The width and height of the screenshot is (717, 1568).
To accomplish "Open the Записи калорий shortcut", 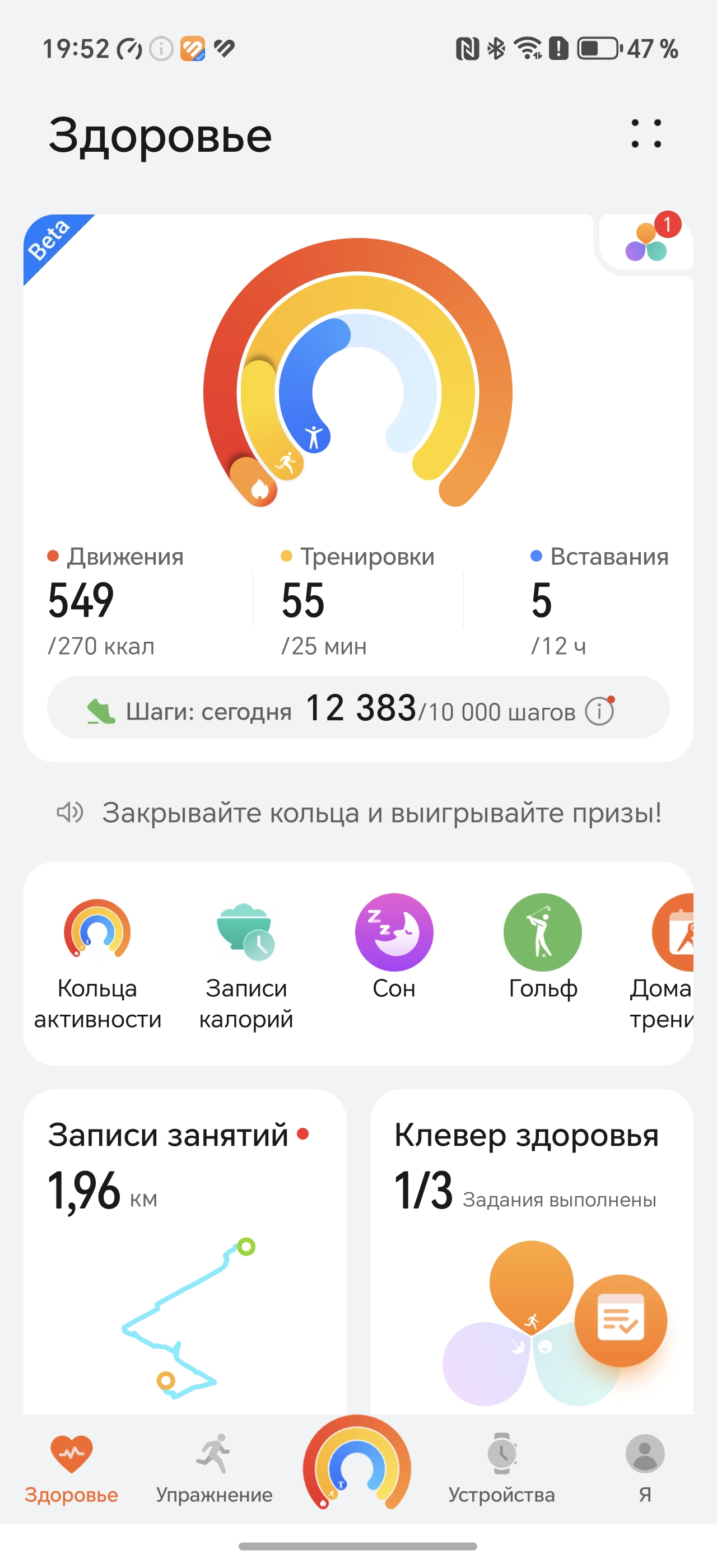I will pos(246,962).
